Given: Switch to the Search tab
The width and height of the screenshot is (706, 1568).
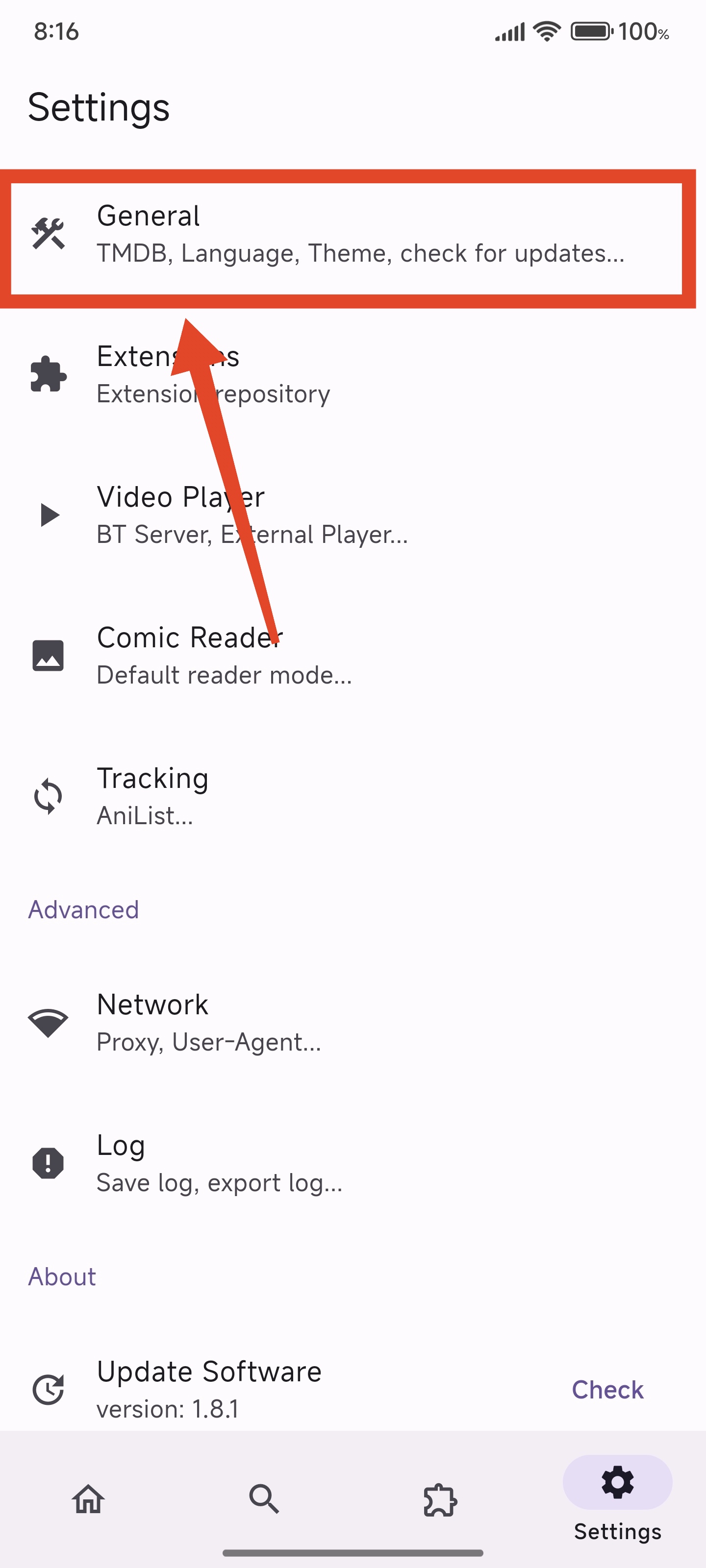Looking at the screenshot, I should pos(264,1498).
